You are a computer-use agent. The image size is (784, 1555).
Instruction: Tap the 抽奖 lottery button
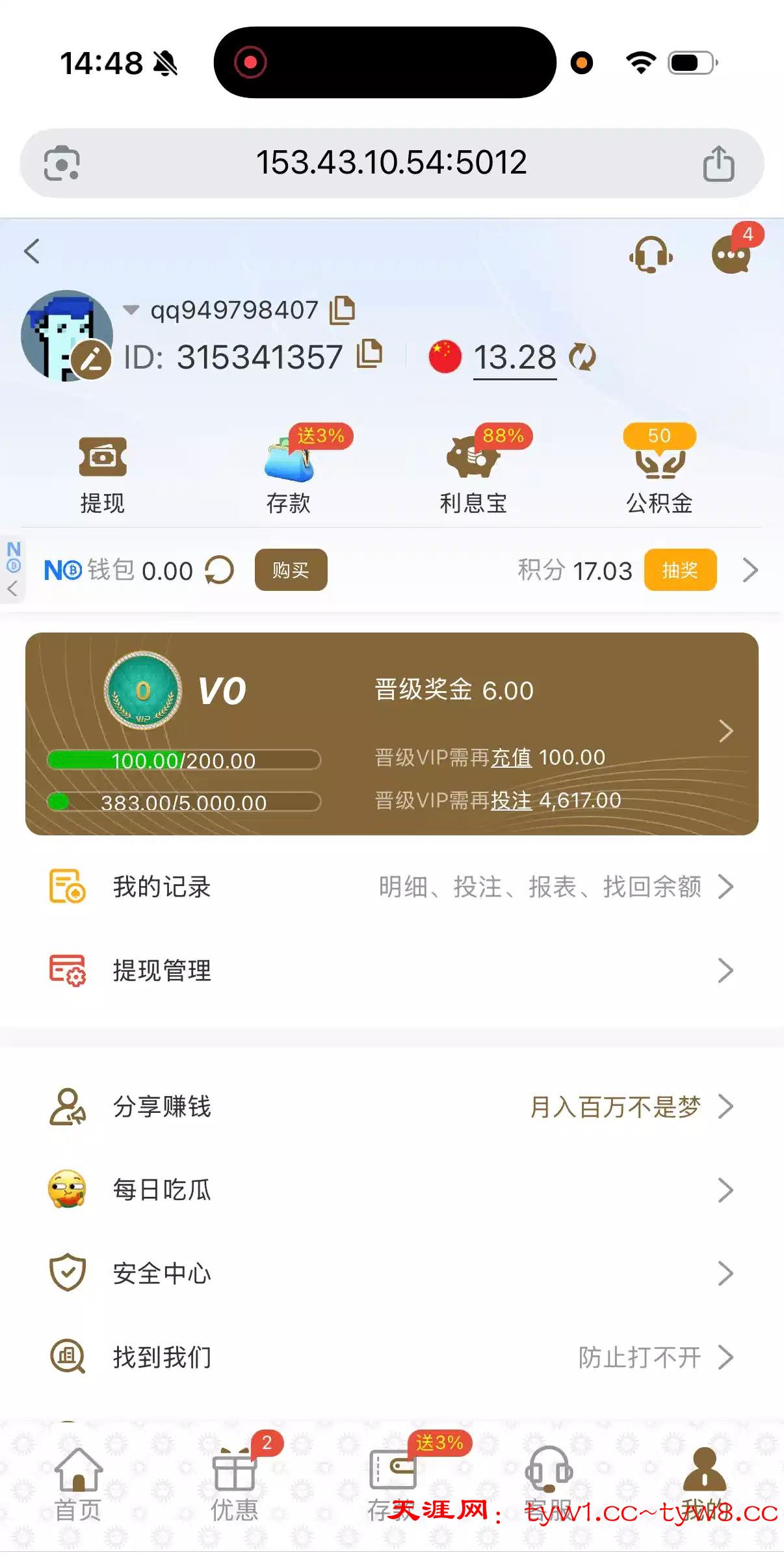click(680, 570)
